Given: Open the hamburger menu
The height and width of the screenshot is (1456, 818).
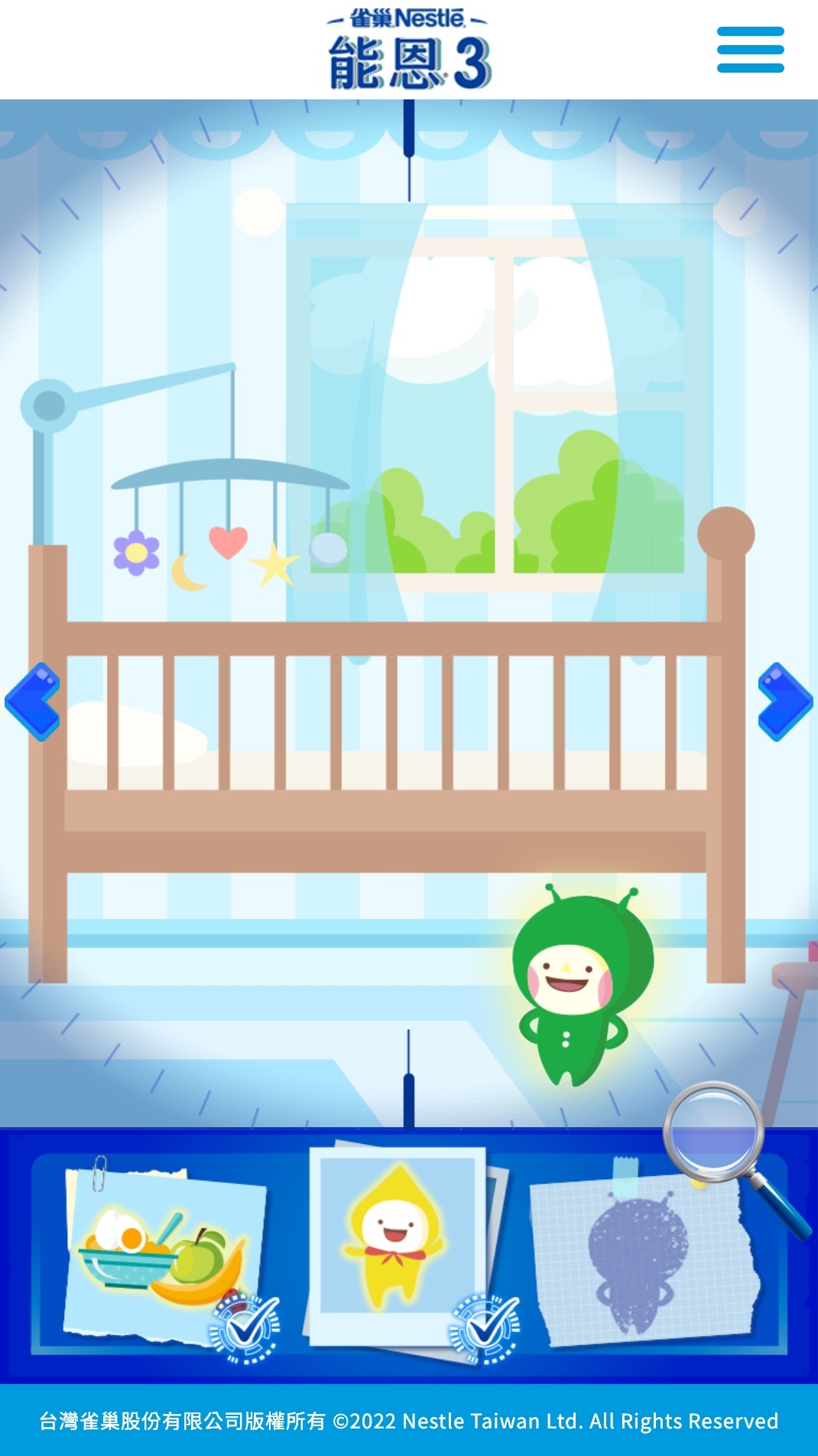Looking at the screenshot, I should tap(750, 50).
